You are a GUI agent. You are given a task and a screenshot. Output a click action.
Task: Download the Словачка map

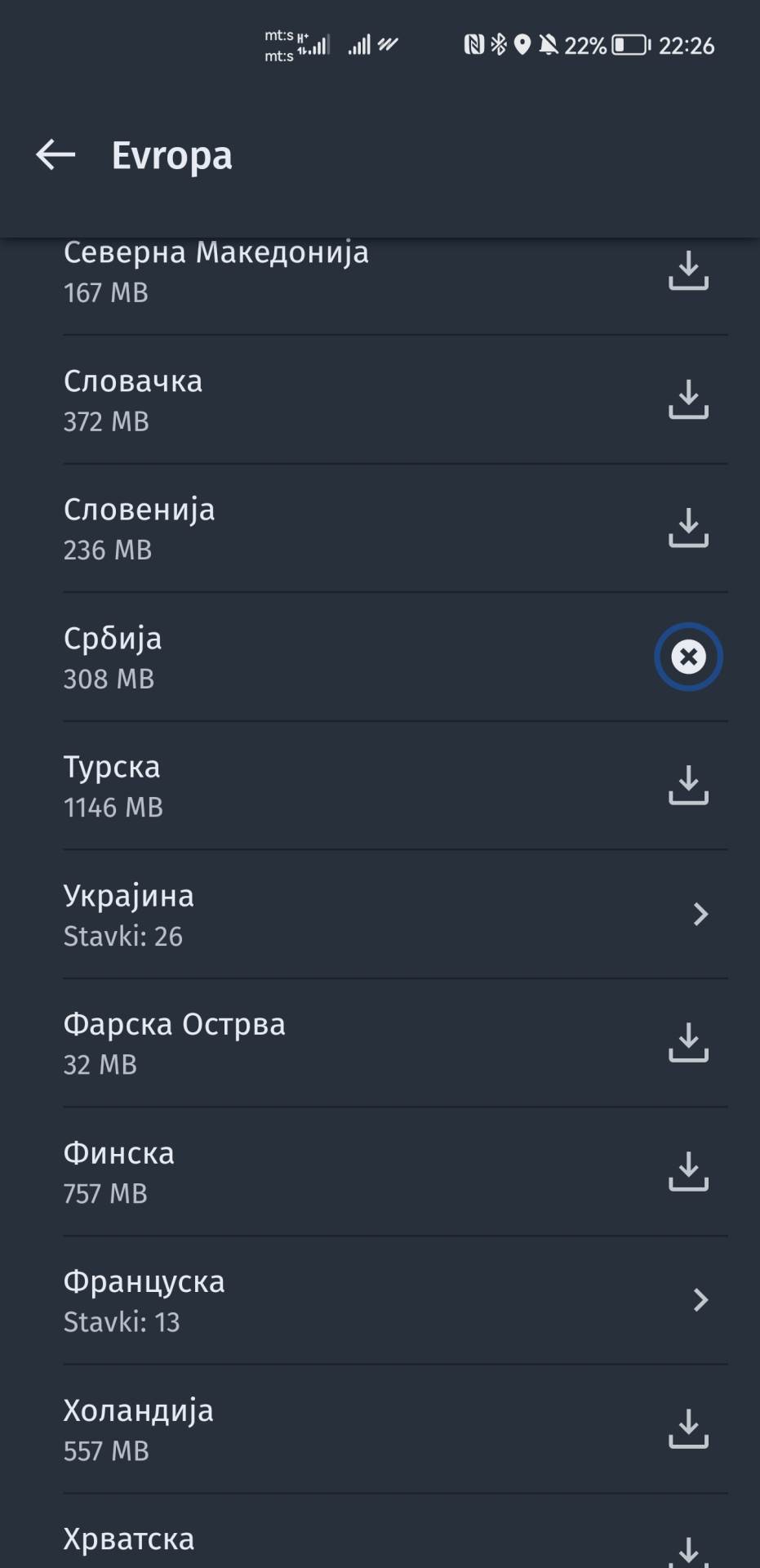point(690,400)
